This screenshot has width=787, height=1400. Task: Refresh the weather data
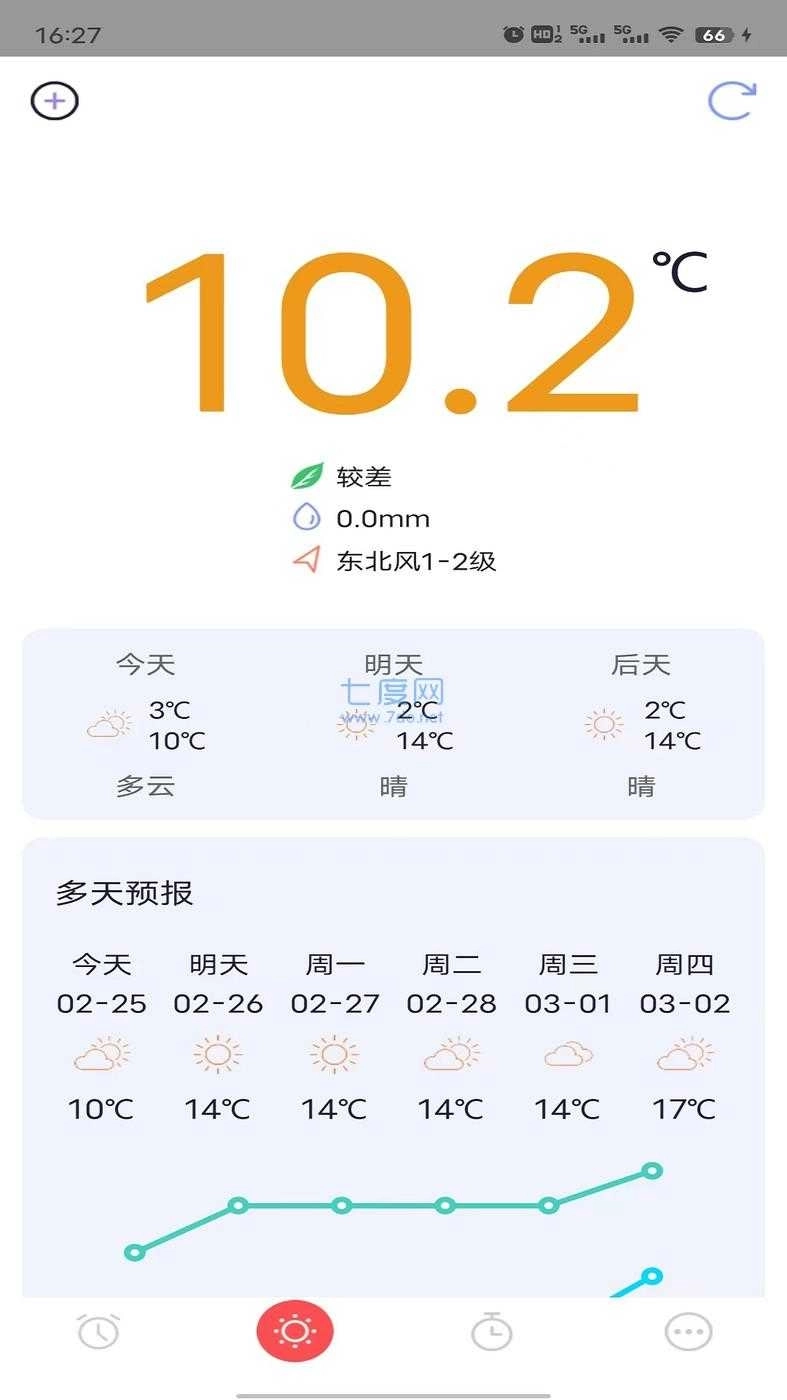pos(733,100)
